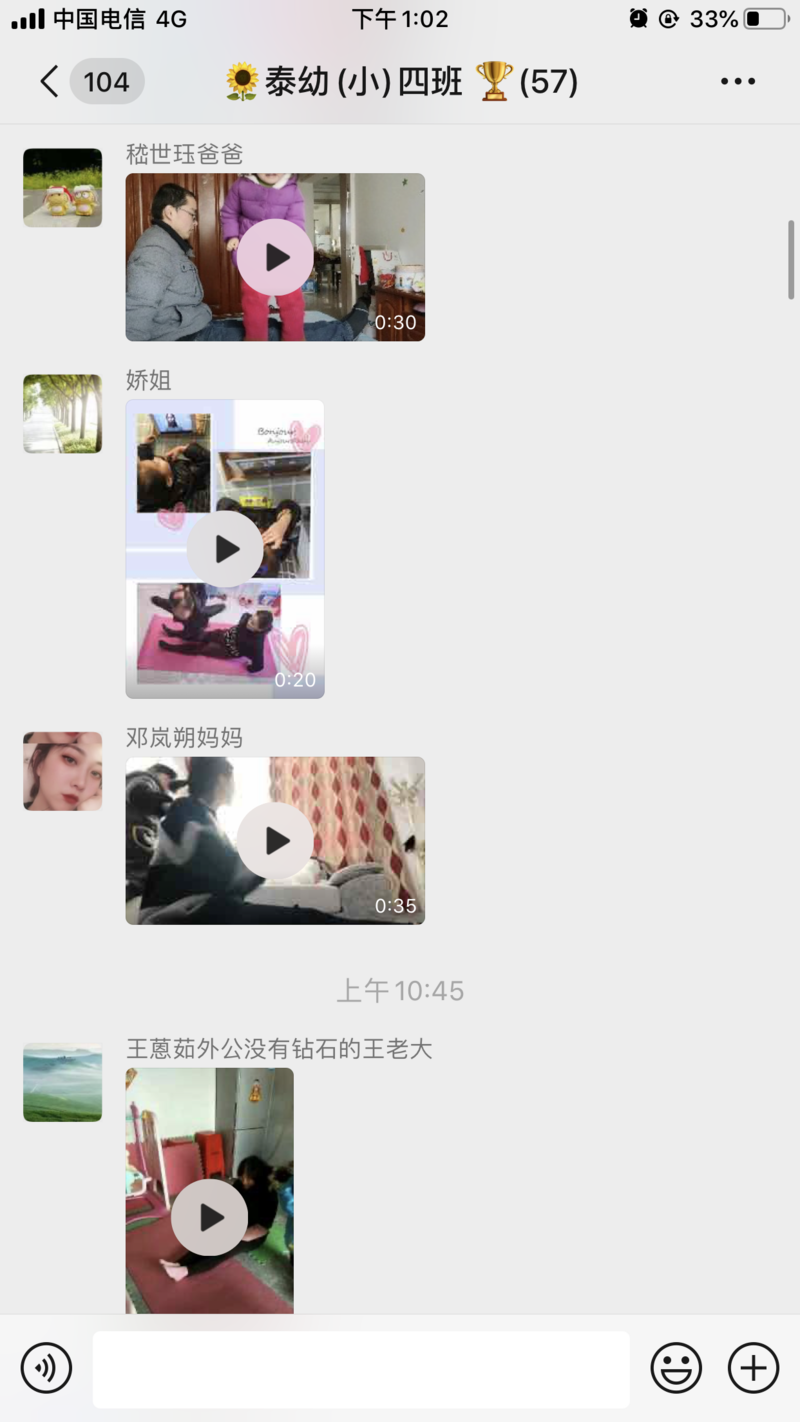The width and height of the screenshot is (800, 1422).
Task: Switch to voice message input
Action: point(46,1368)
